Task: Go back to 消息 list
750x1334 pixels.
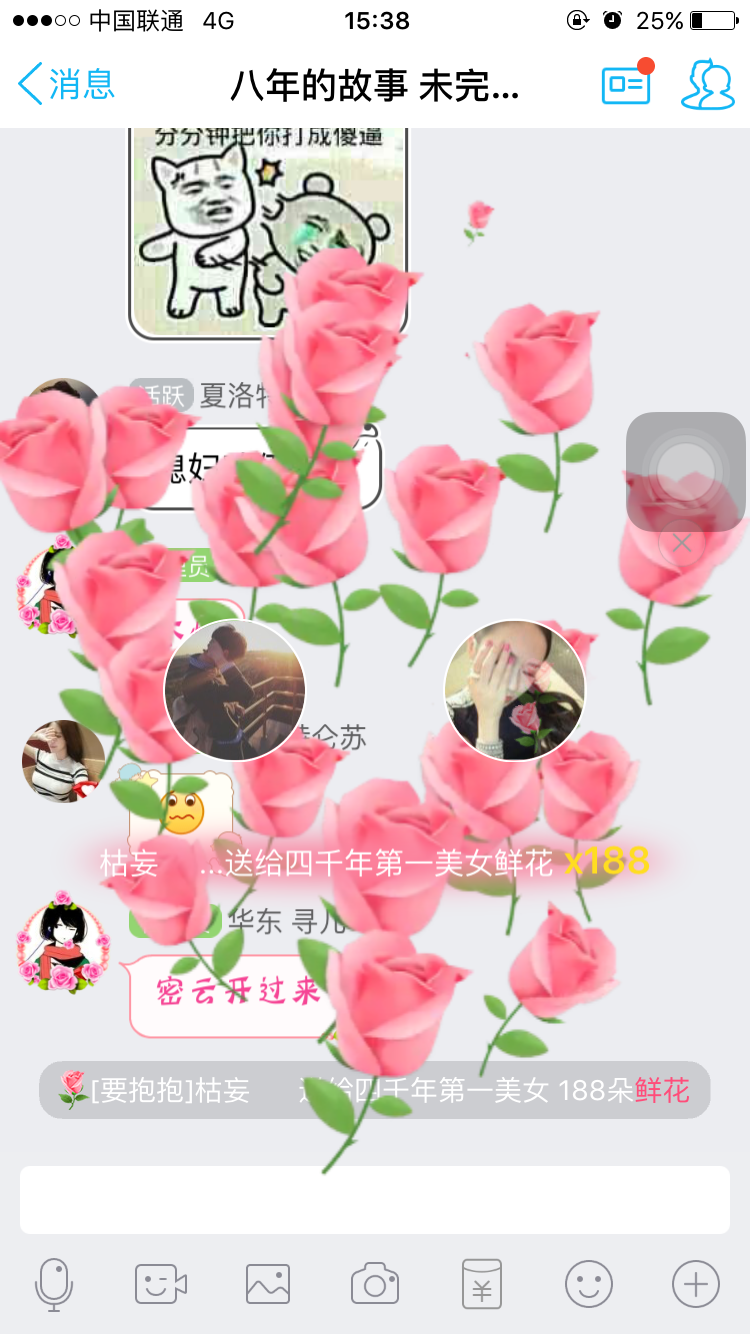Action: (x=66, y=84)
